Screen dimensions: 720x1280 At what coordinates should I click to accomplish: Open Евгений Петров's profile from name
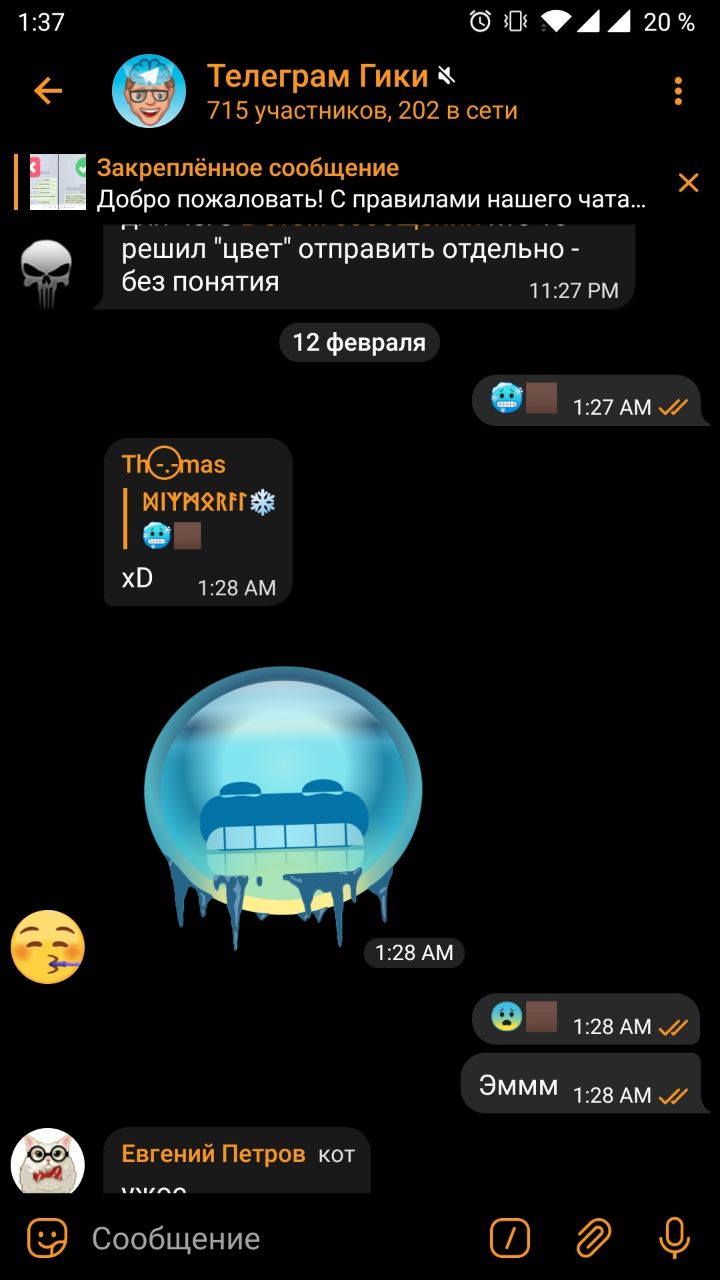tap(213, 1154)
